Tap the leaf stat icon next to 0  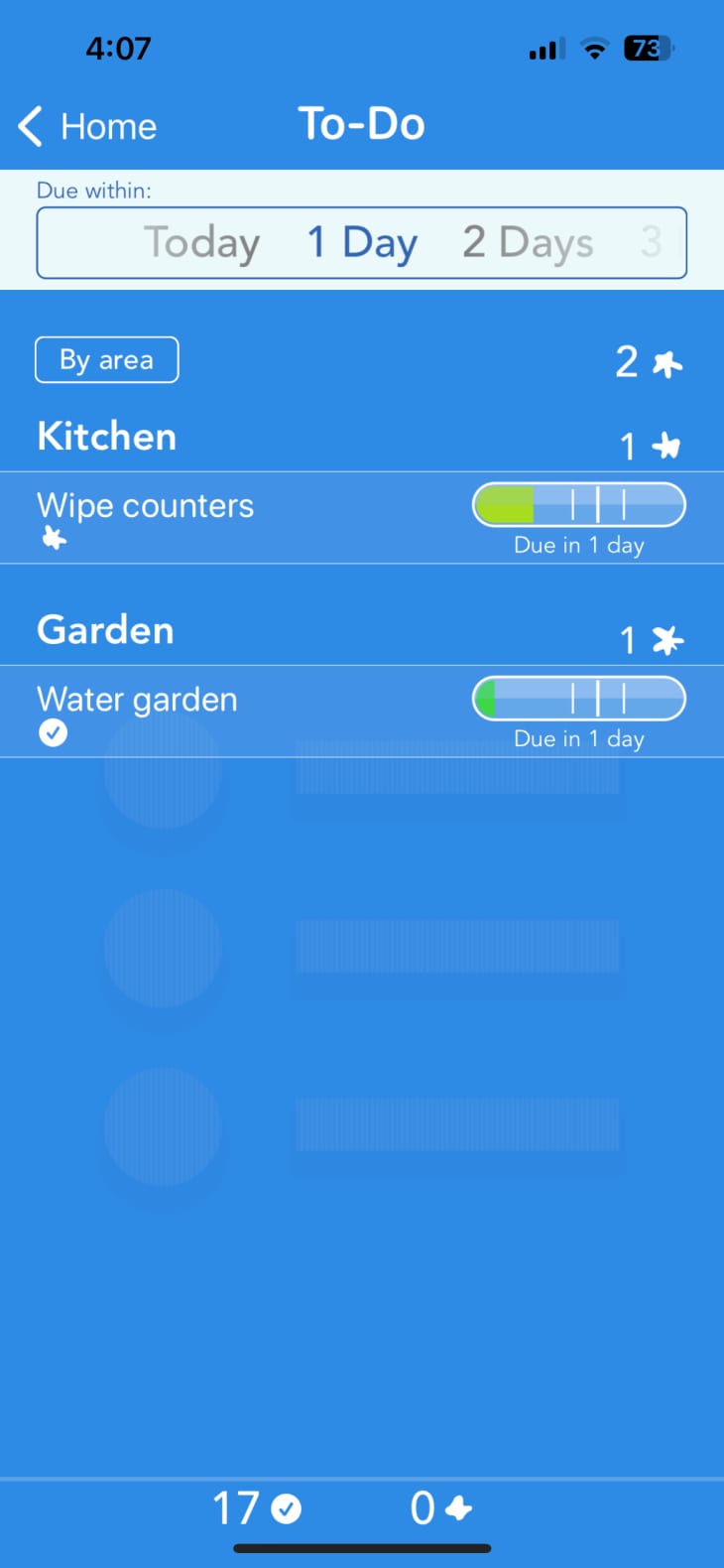pos(459,1506)
